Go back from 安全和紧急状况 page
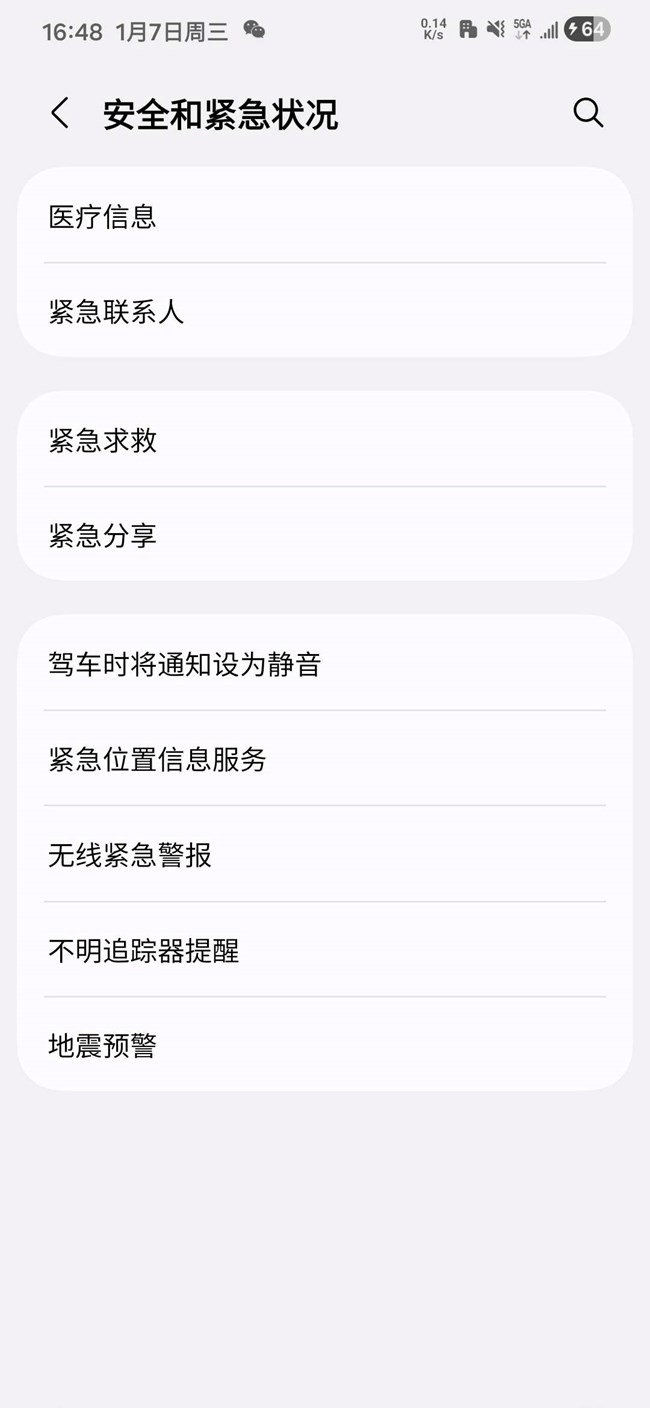The image size is (650, 1408). [x=60, y=113]
